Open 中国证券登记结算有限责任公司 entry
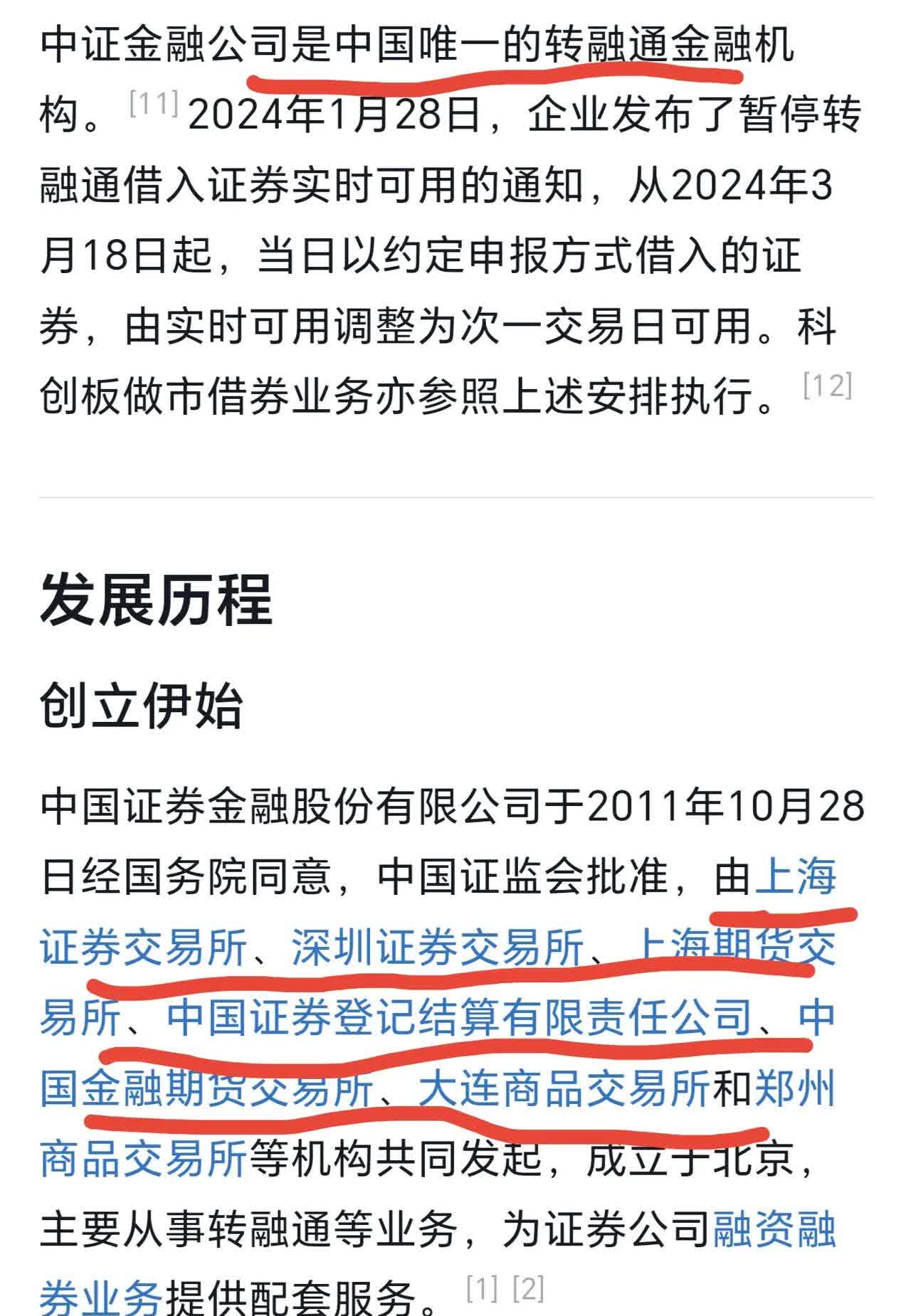This screenshot has height=1316, width=911. [x=460, y=1017]
